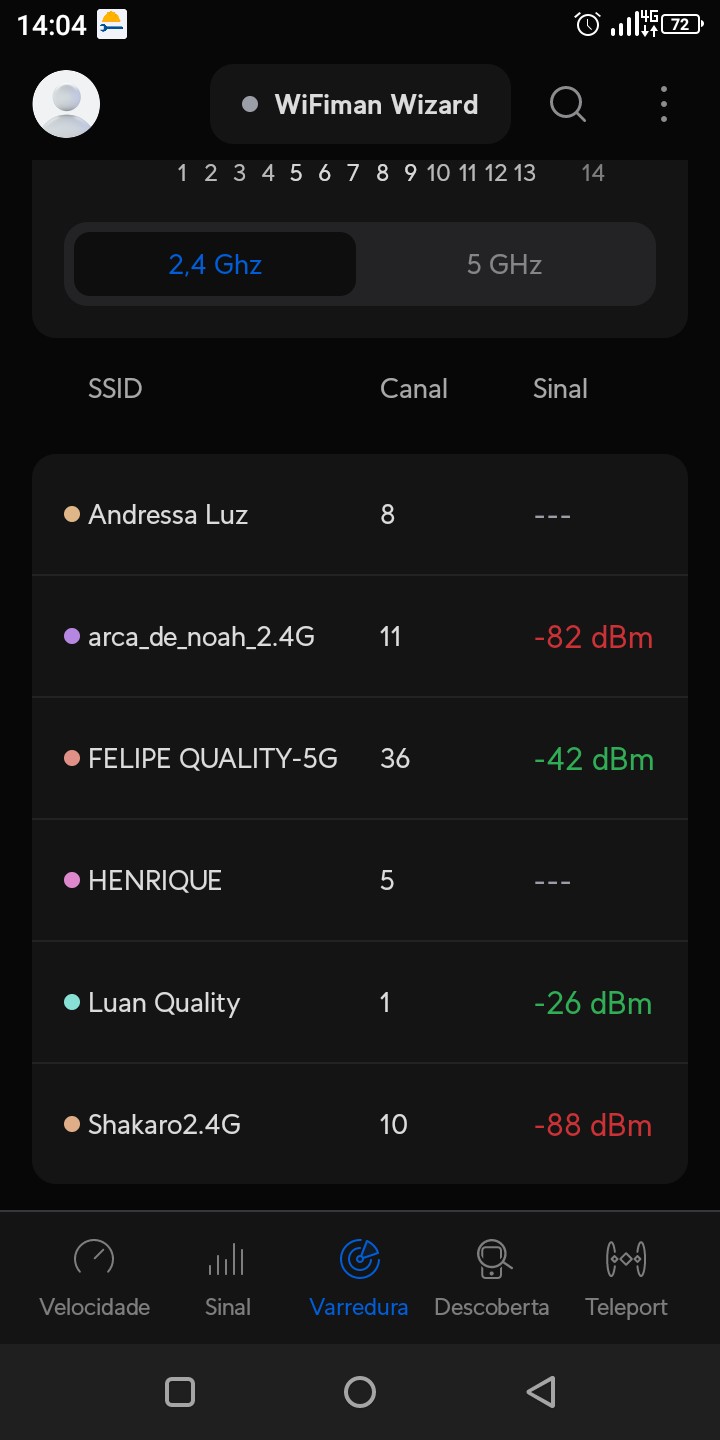Open the profile avatar
Screen dimensions: 720x1440
tap(66, 104)
